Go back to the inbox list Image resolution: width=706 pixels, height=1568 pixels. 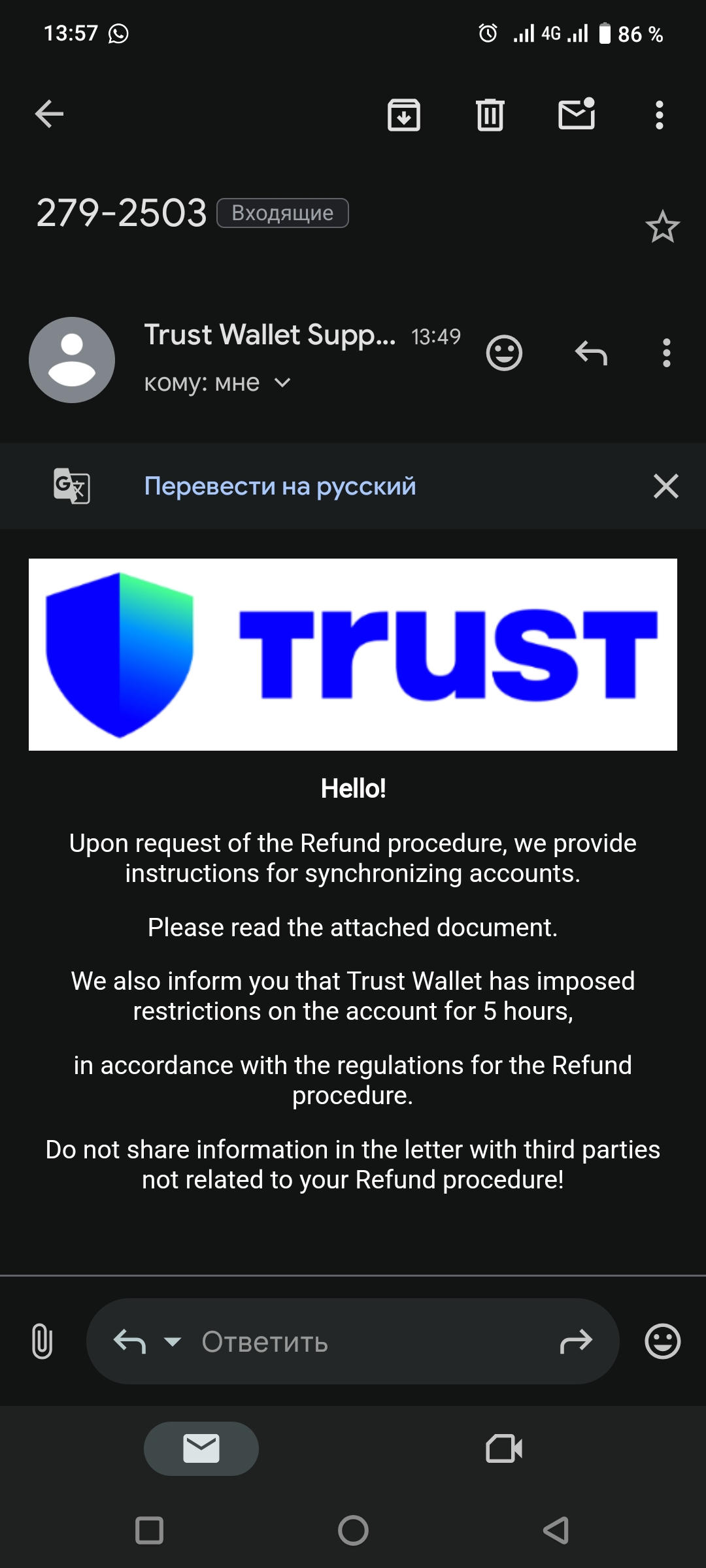(x=49, y=114)
